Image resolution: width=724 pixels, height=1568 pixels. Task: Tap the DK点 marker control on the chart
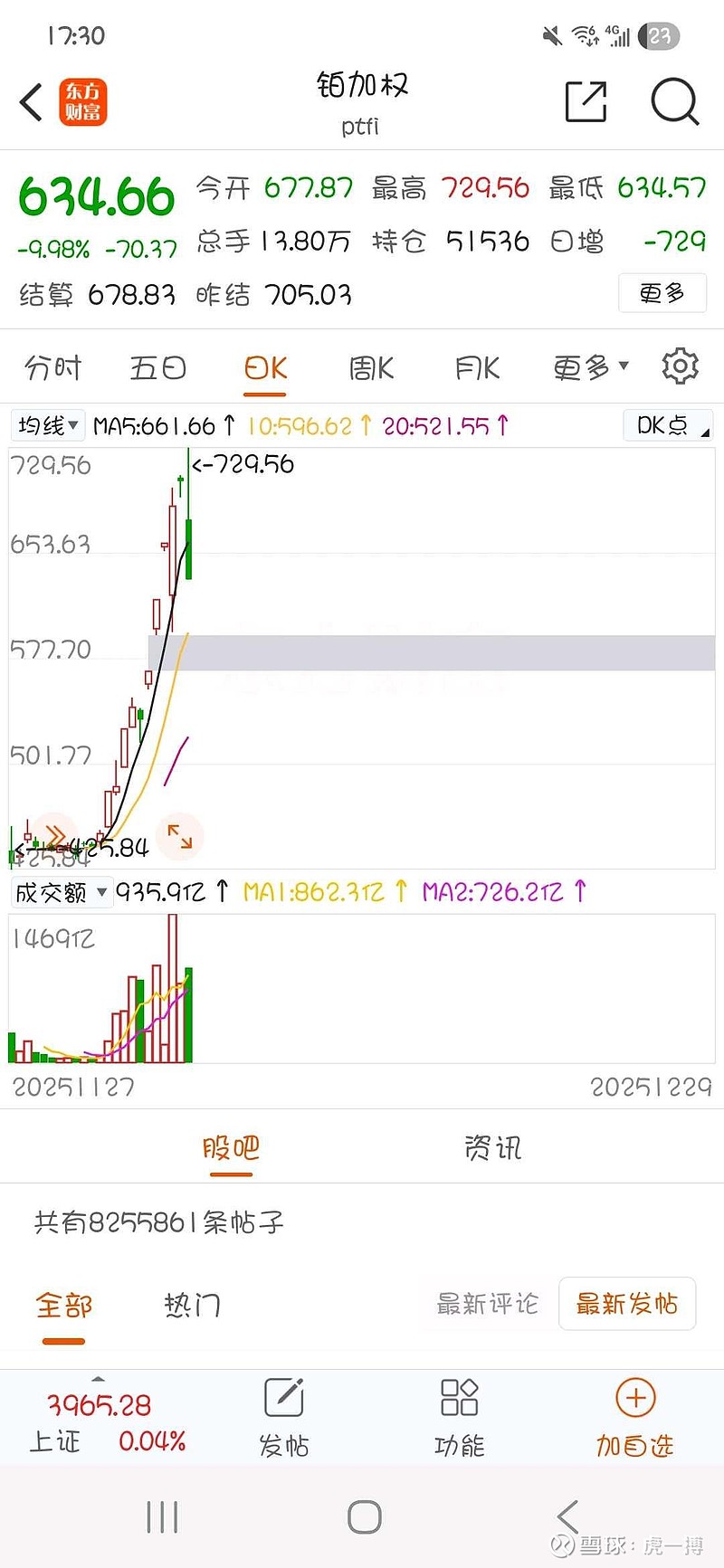667,425
